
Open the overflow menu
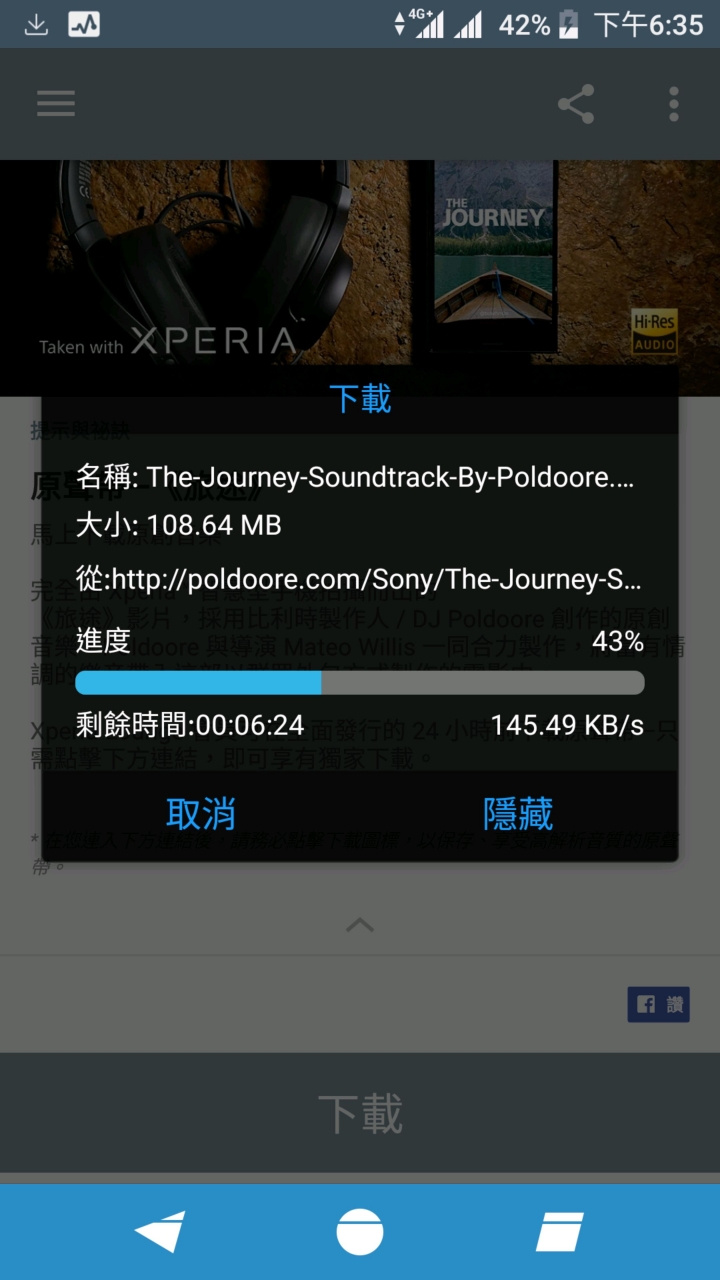(673, 104)
